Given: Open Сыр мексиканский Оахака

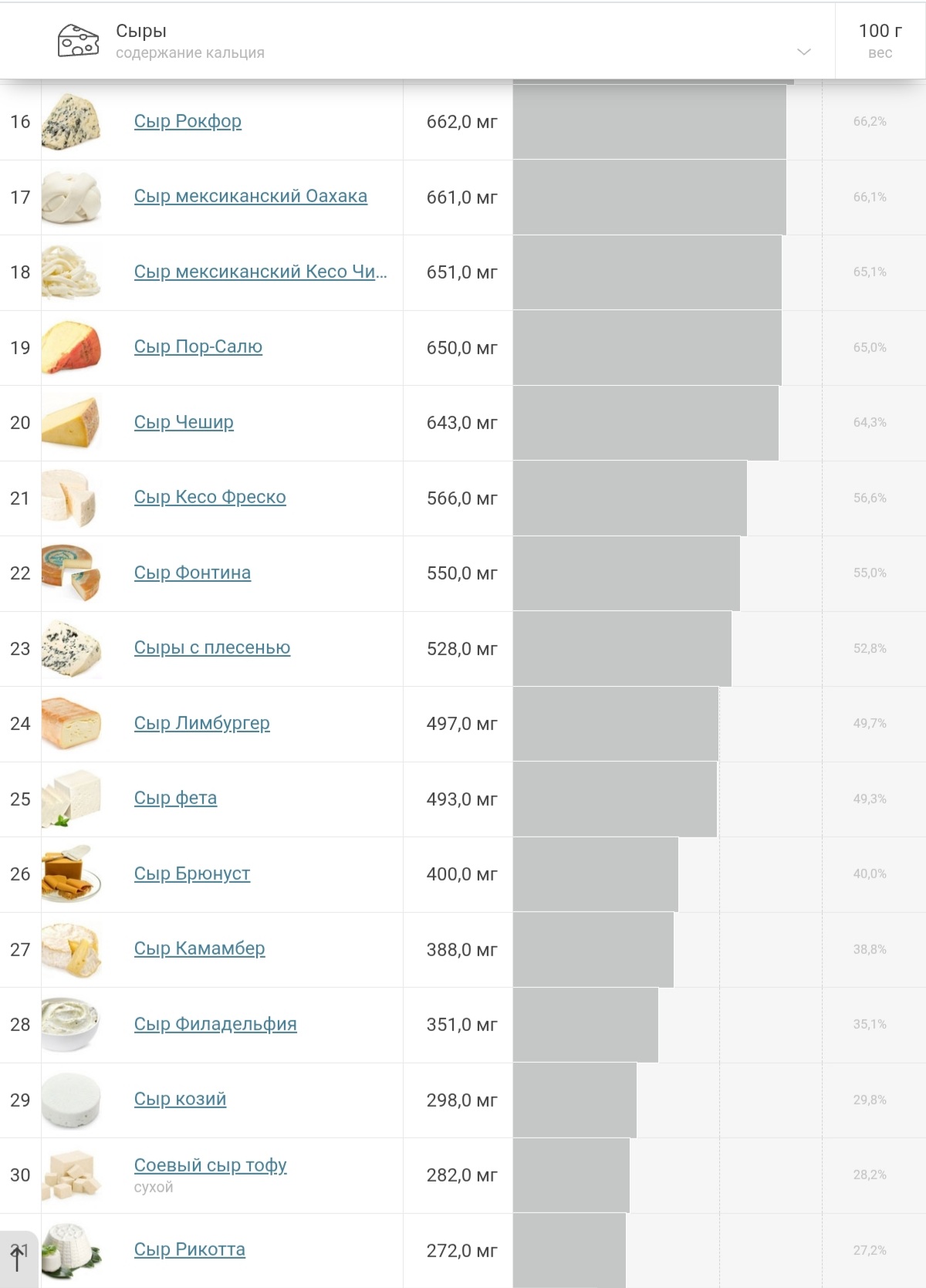Looking at the screenshot, I should coord(250,196).
